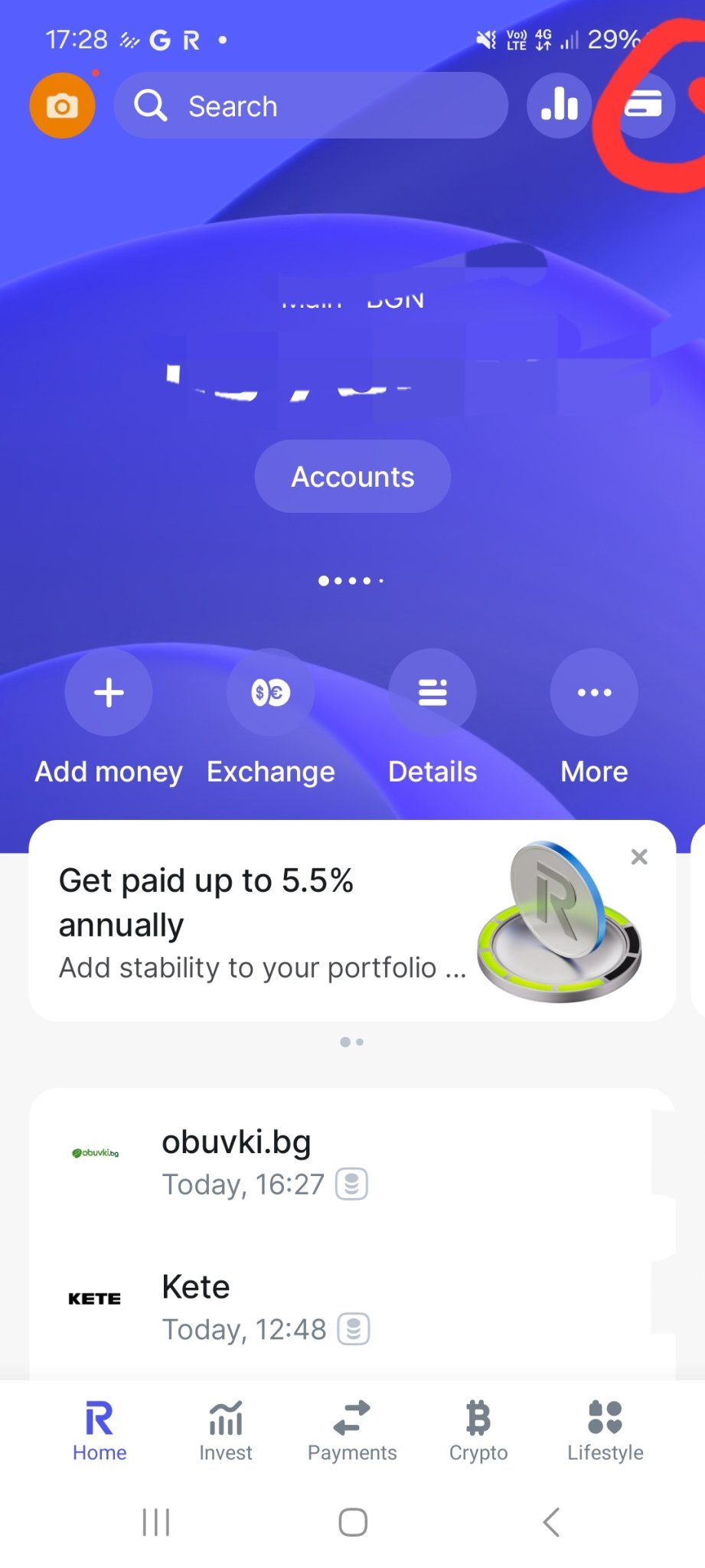Open the More actions button
The height and width of the screenshot is (1568, 705).
tap(594, 693)
